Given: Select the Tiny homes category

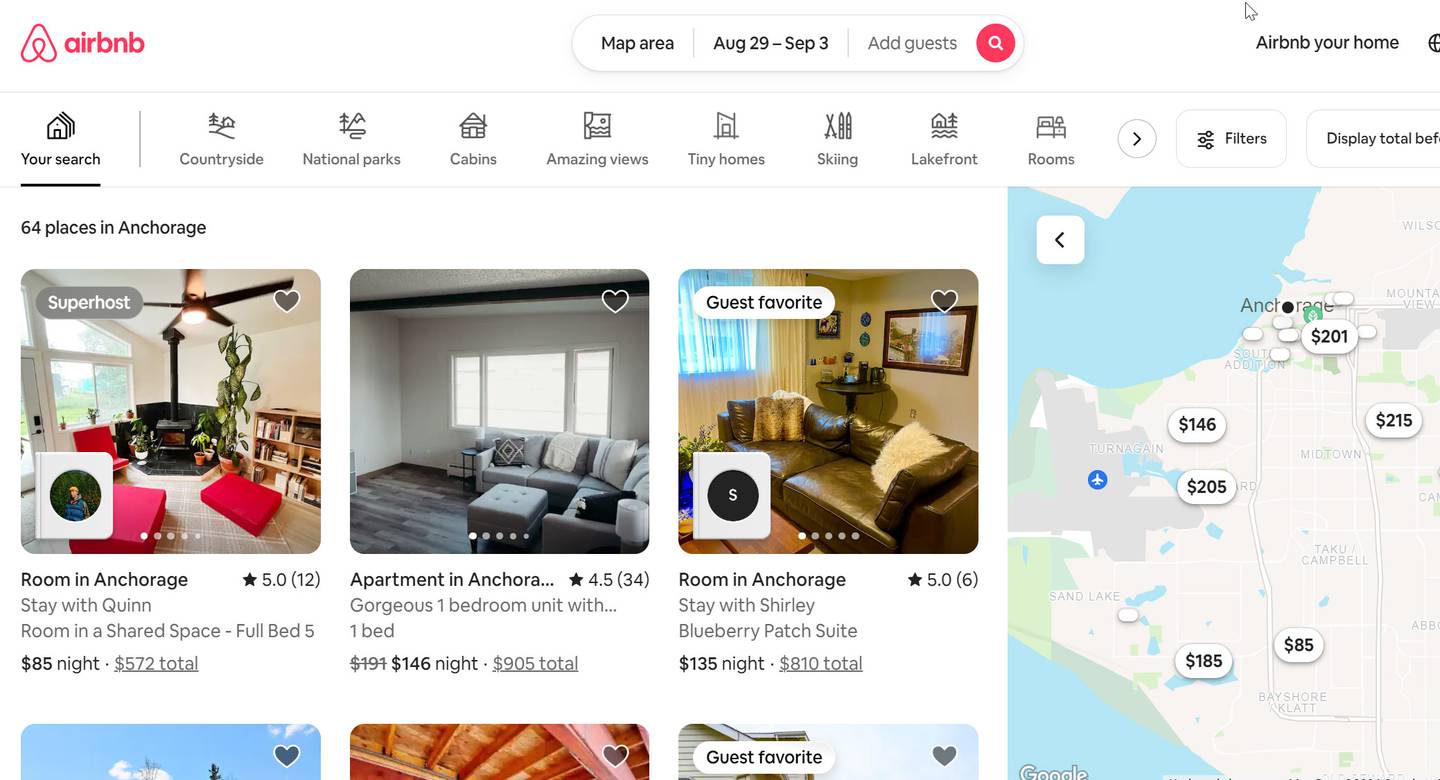Looking at the screenshot, I should coord(726,139).
